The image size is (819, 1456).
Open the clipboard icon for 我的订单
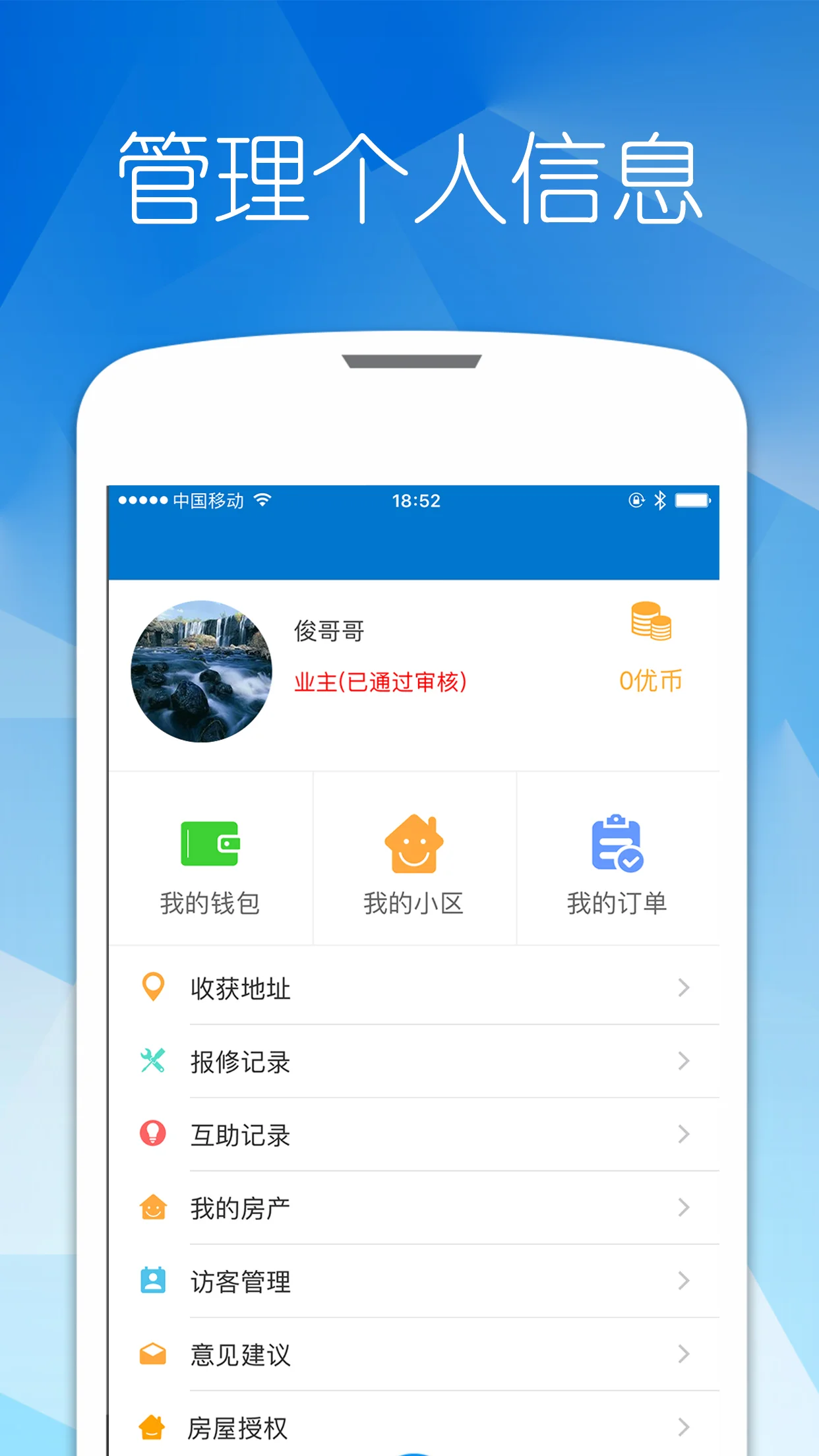[618, 844]
